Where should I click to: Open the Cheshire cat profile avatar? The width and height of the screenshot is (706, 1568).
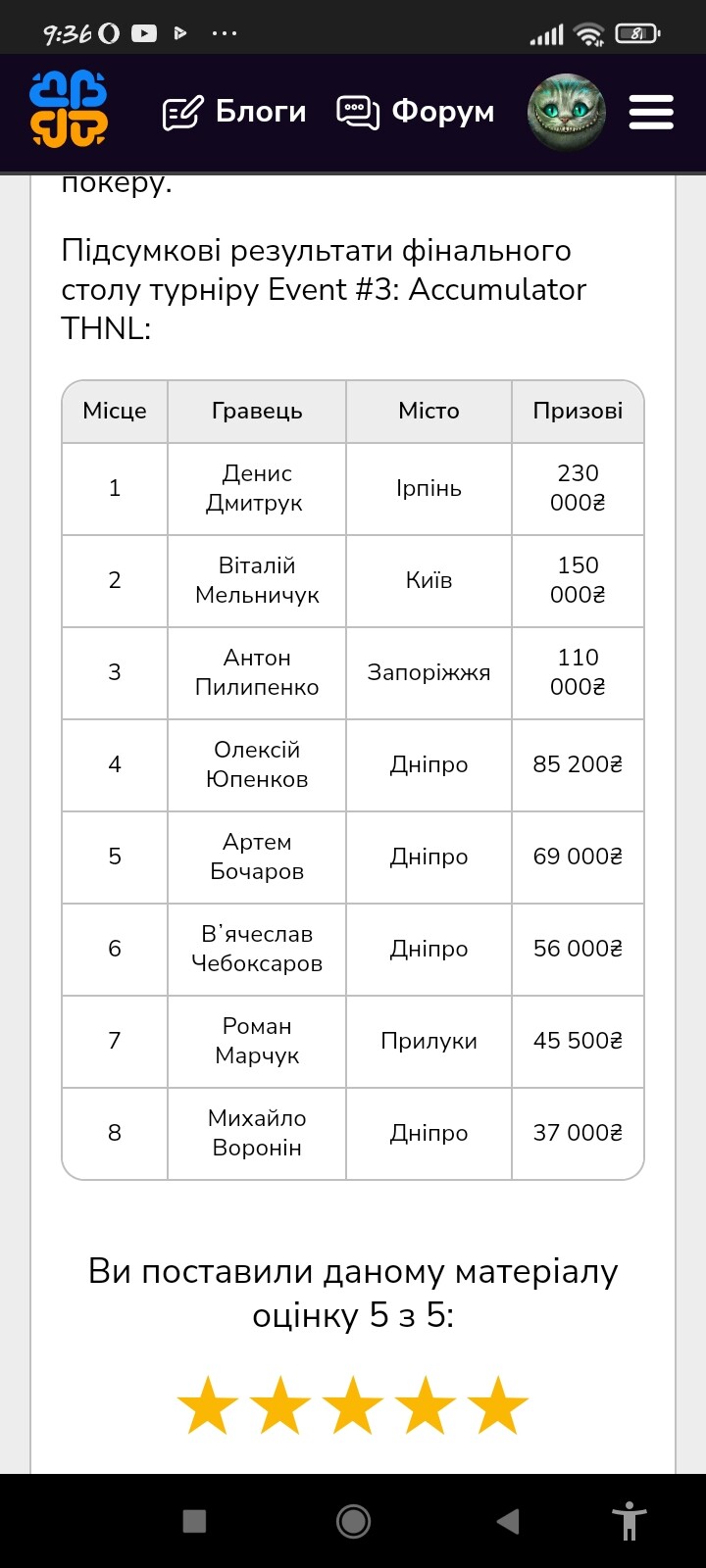[566, 112]
